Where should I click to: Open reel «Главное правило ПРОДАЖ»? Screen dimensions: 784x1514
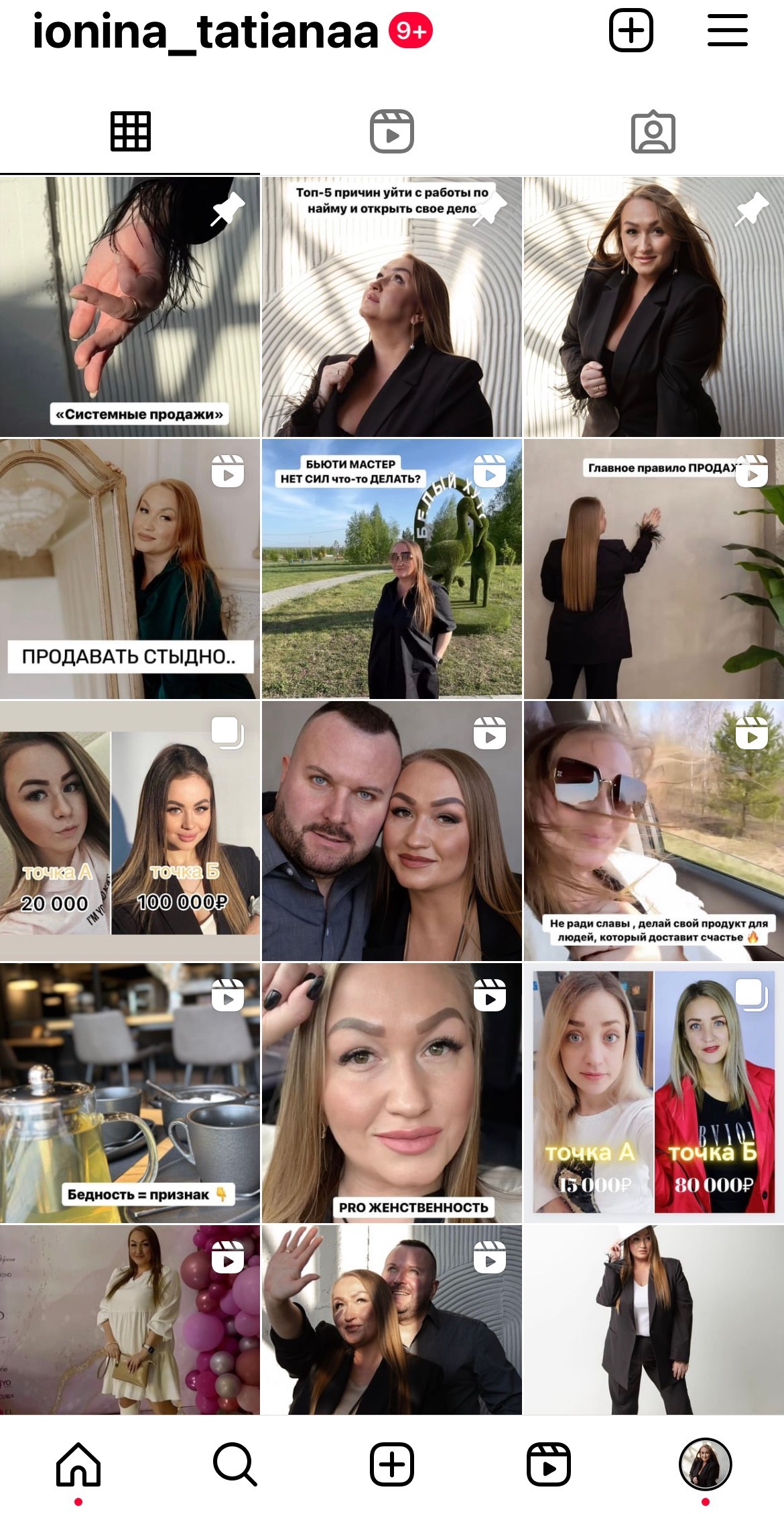tap(653, 569)
